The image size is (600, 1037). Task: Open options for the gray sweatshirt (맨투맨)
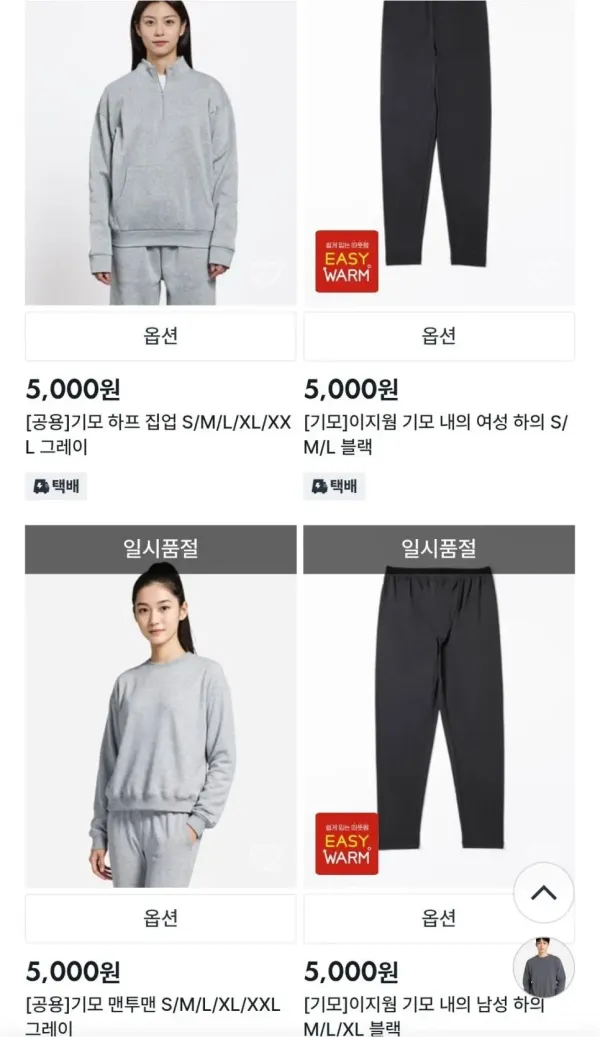tap(160, 918)
